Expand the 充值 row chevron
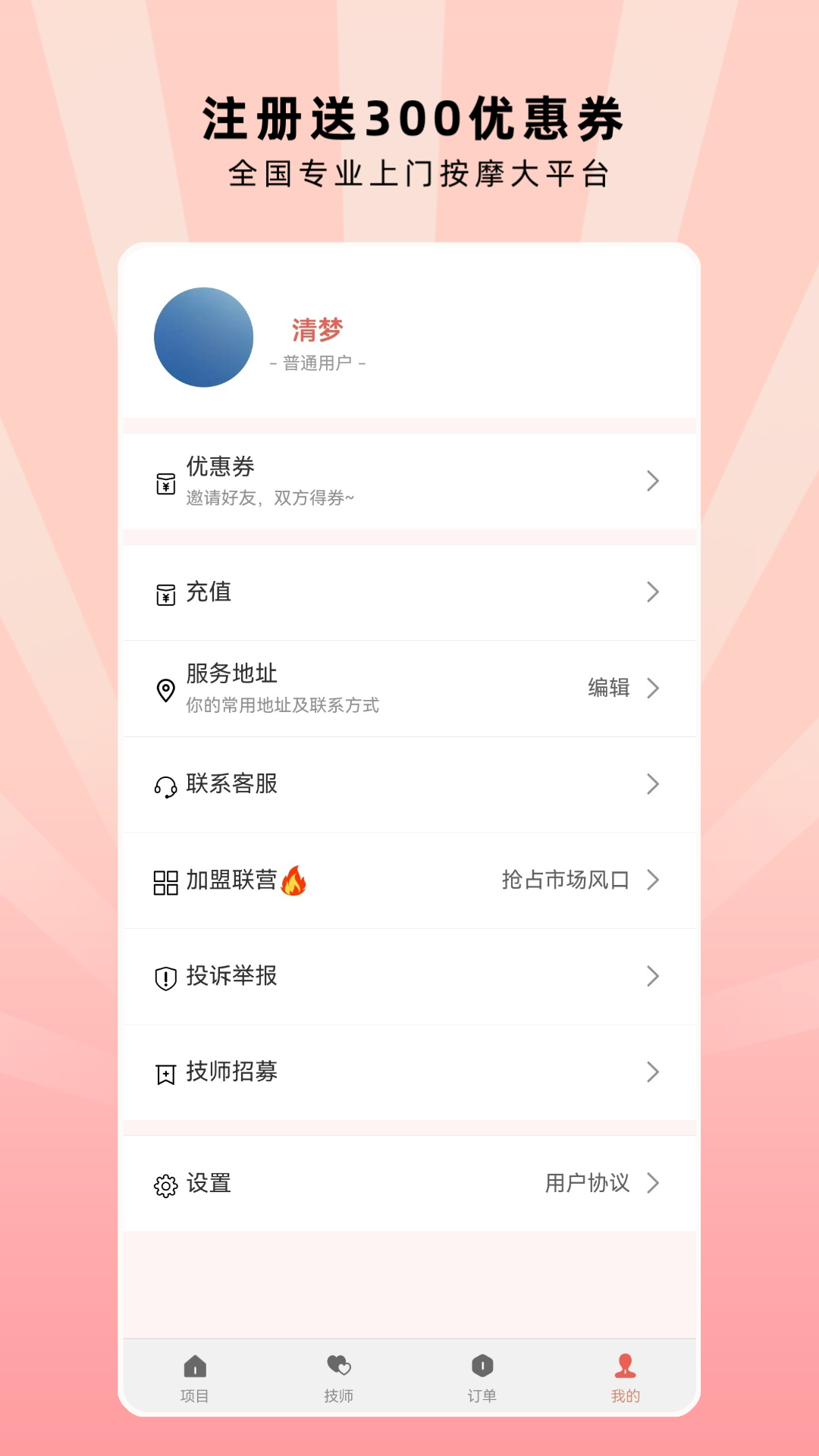This screenshot has height=1456, width=819. click(x=652, y=592)
